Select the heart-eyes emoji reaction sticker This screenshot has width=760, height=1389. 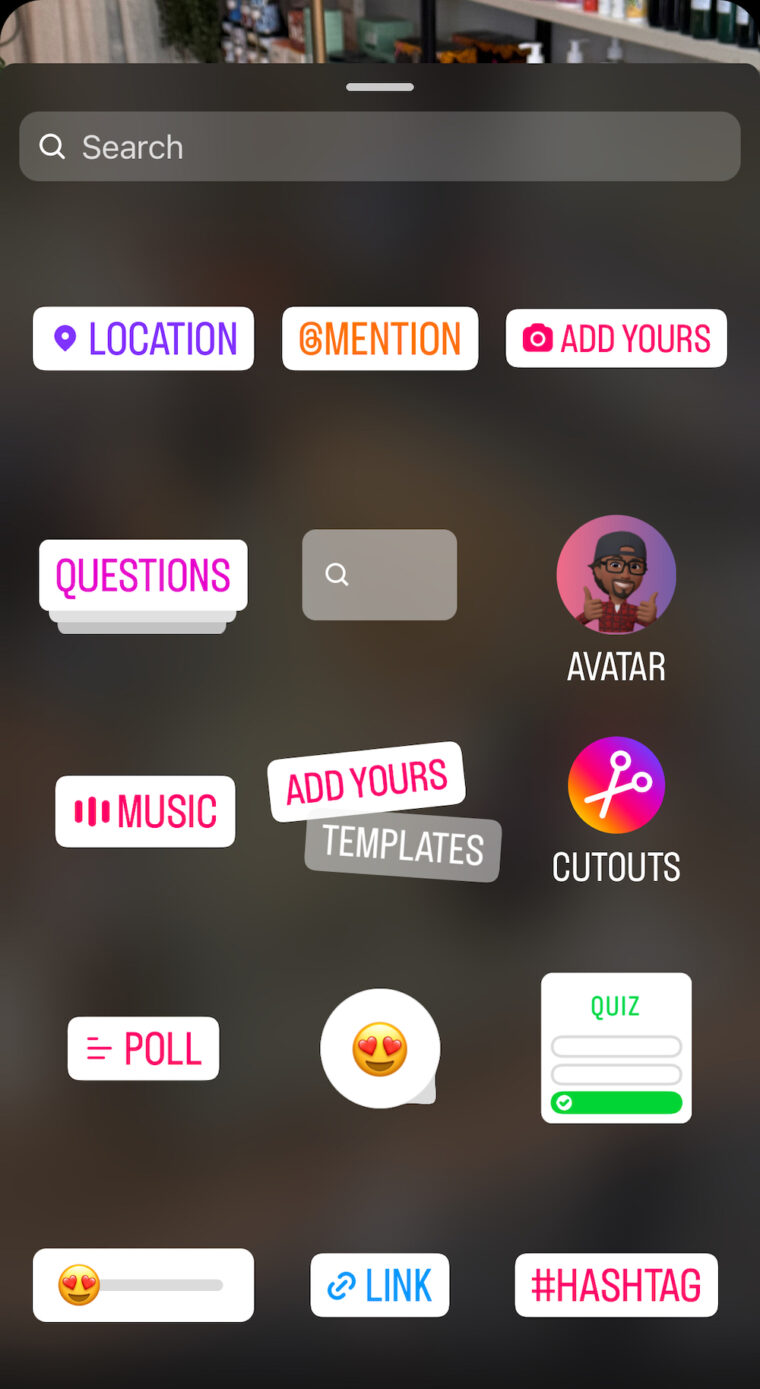[380, 1049]
